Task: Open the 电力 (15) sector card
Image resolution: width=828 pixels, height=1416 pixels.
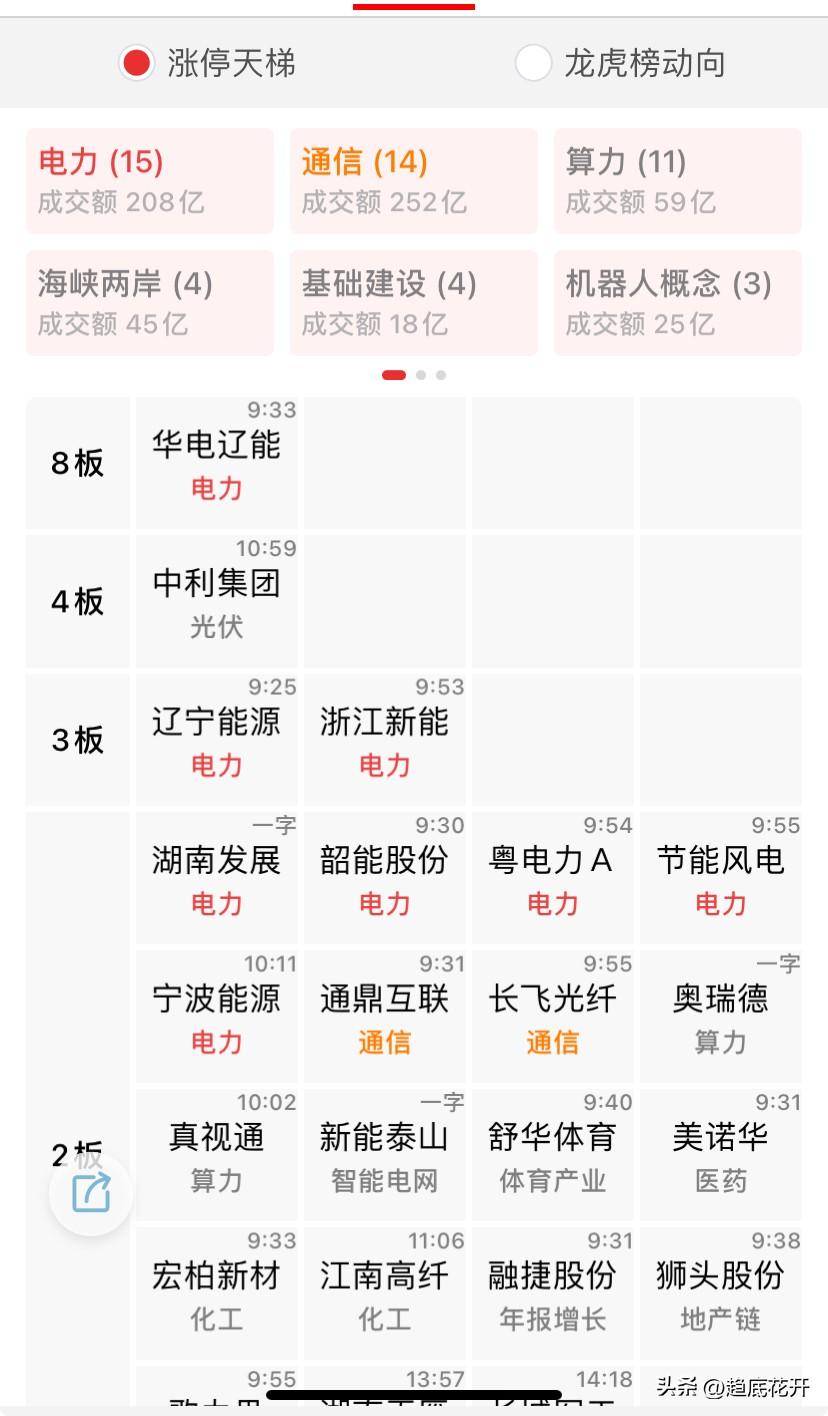Action: tap(148, 180)
